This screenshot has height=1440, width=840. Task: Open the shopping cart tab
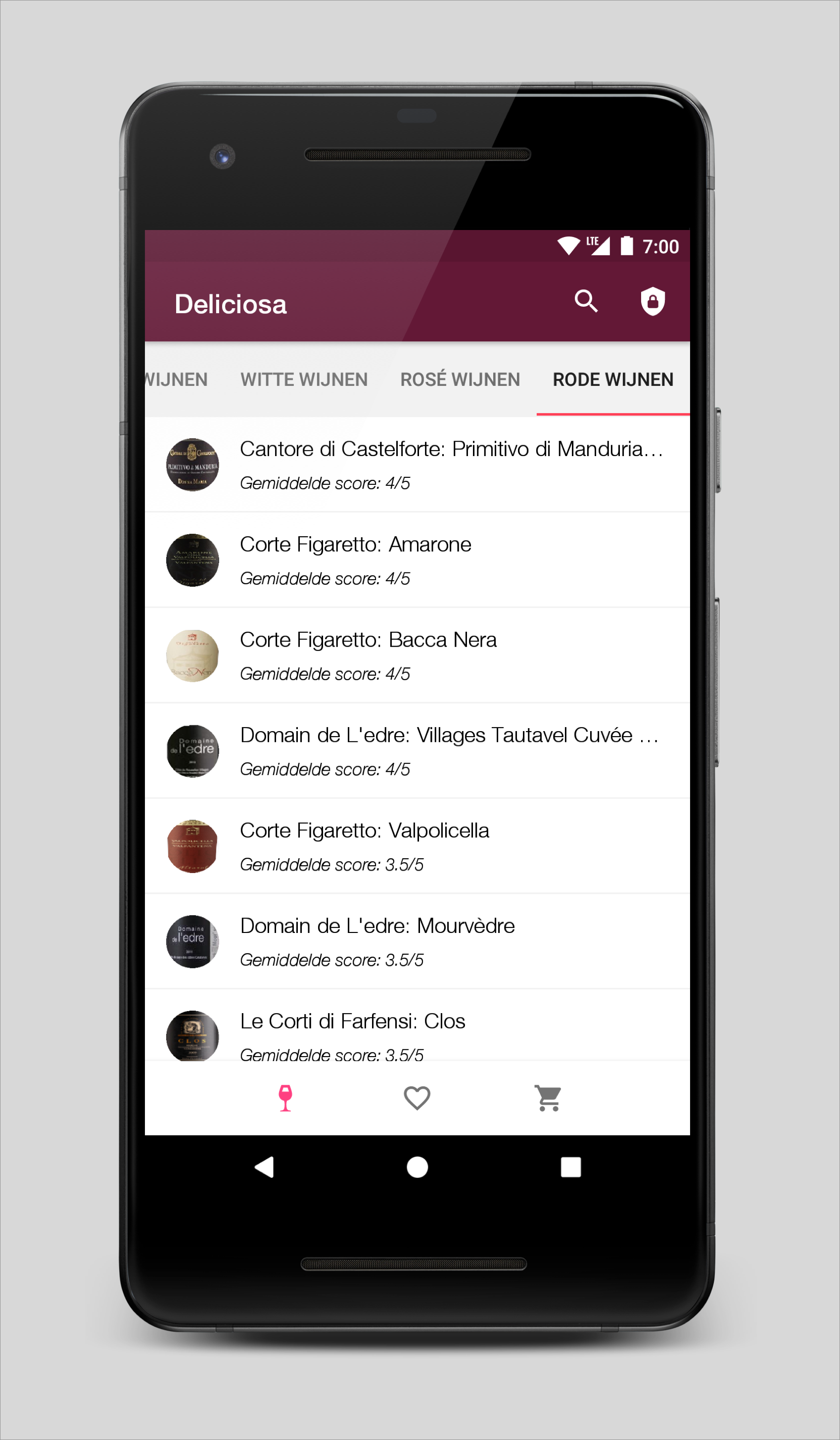click(x=549, y=1098)
